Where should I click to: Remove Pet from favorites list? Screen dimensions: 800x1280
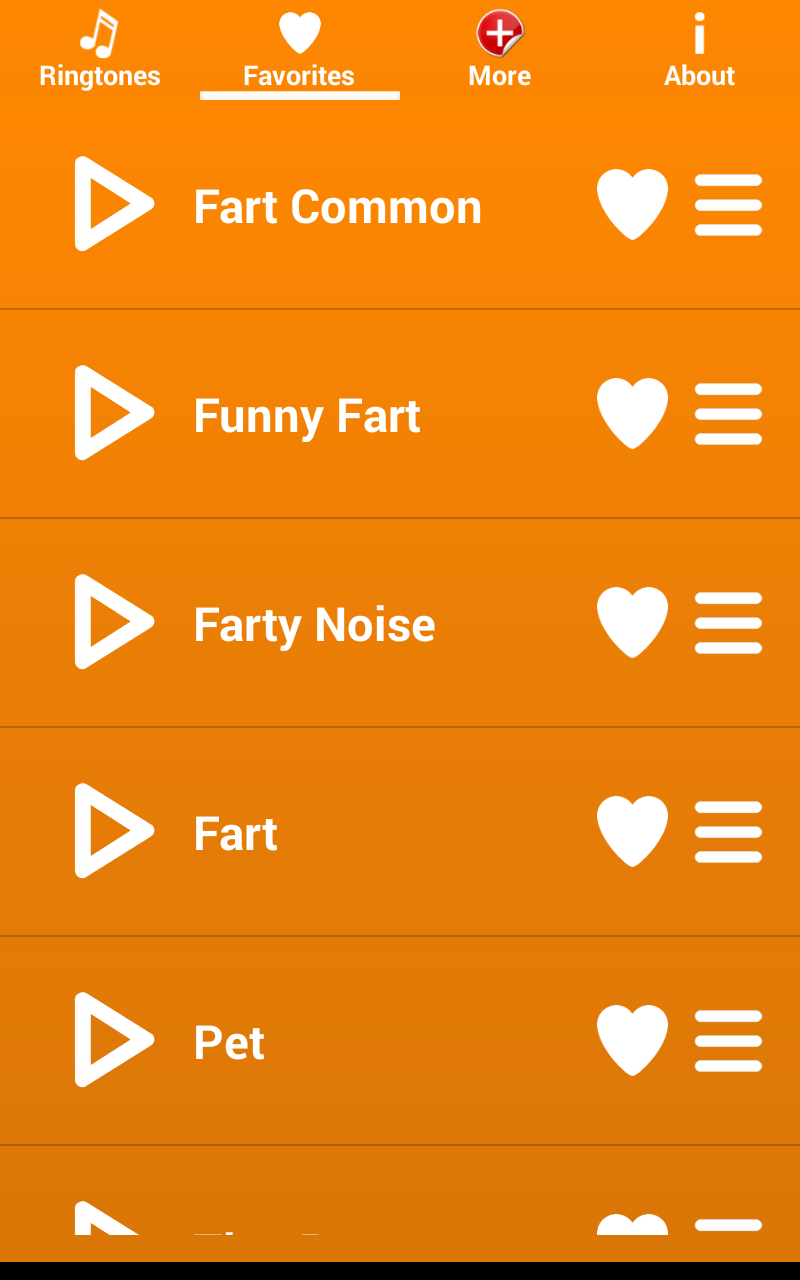click(632, 1040)
